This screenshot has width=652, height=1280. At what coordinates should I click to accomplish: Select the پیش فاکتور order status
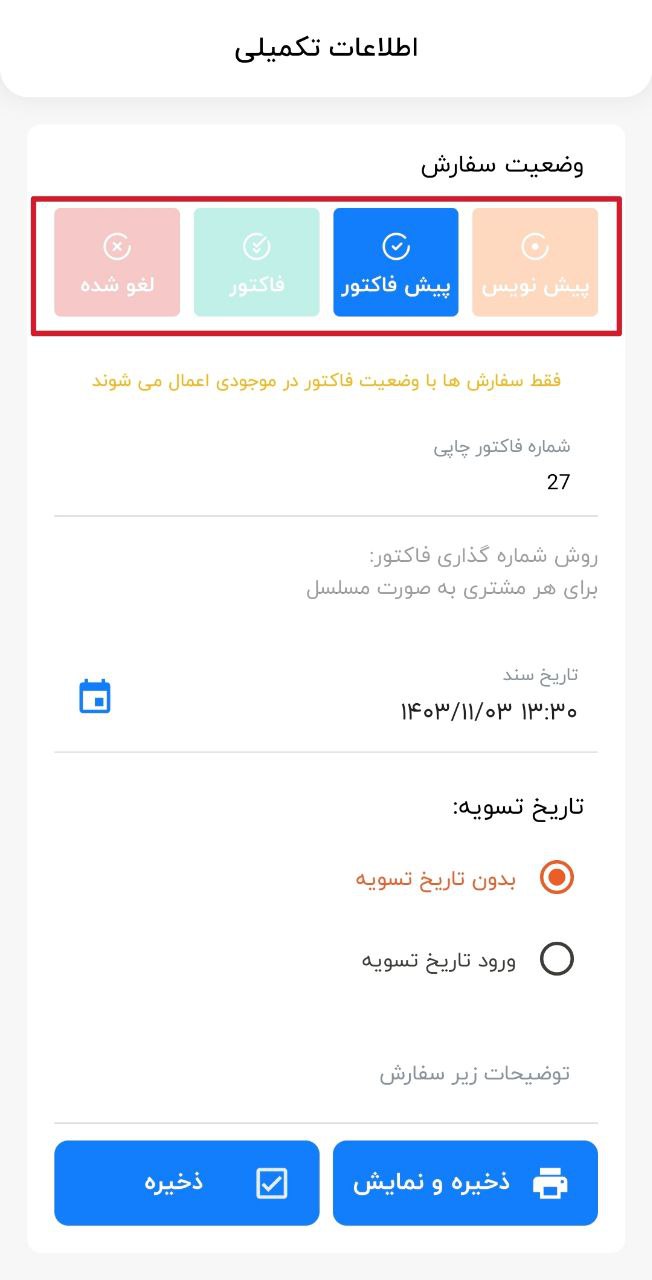click(396, 262)
